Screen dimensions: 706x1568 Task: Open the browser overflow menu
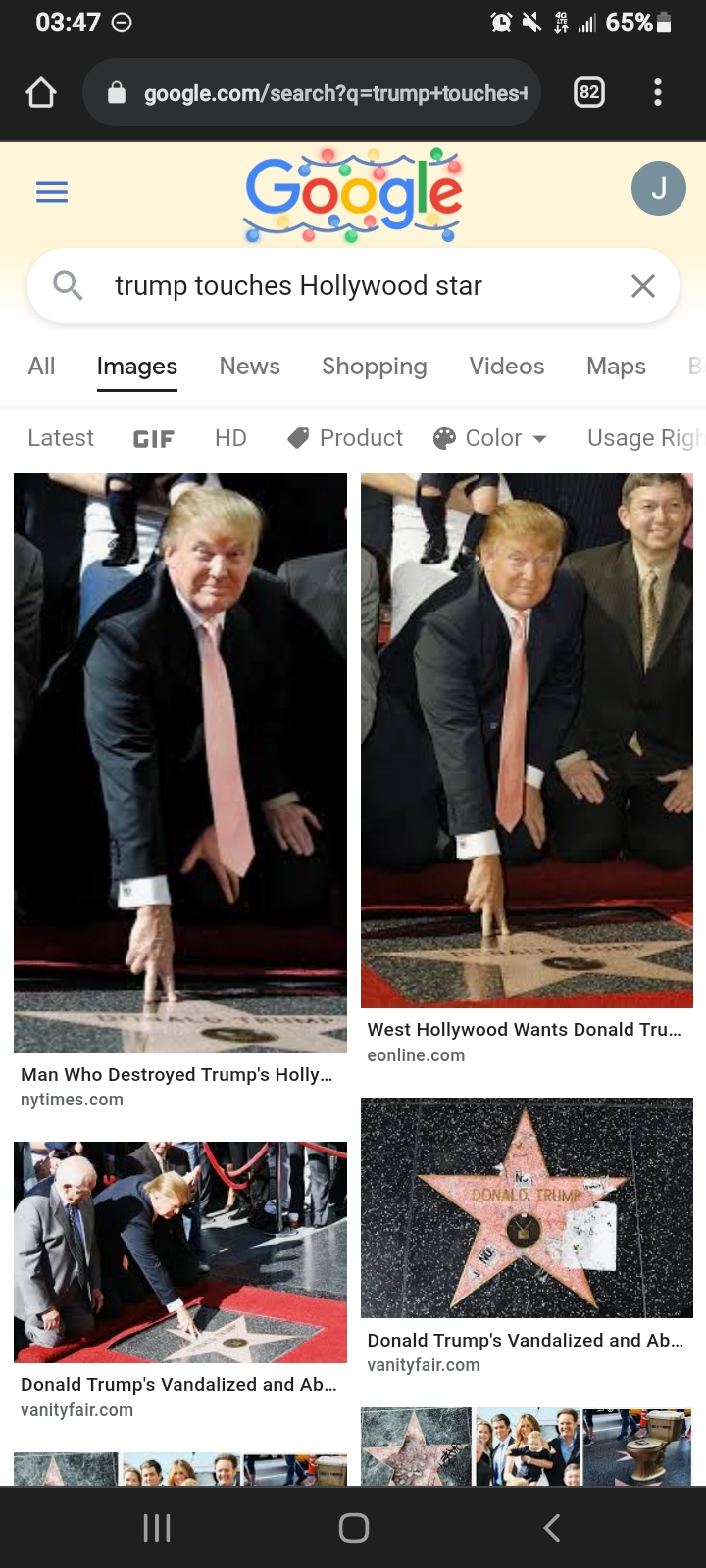point(658,93)
